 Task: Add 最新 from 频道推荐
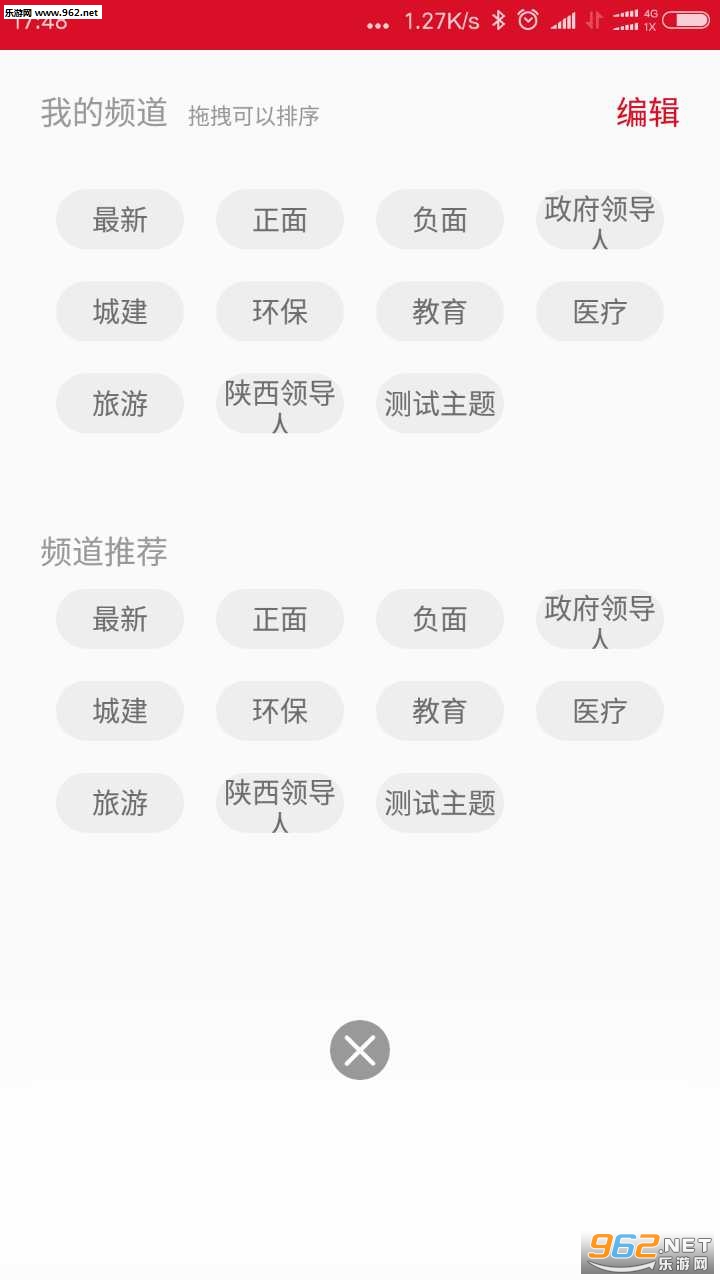(120, 619)
